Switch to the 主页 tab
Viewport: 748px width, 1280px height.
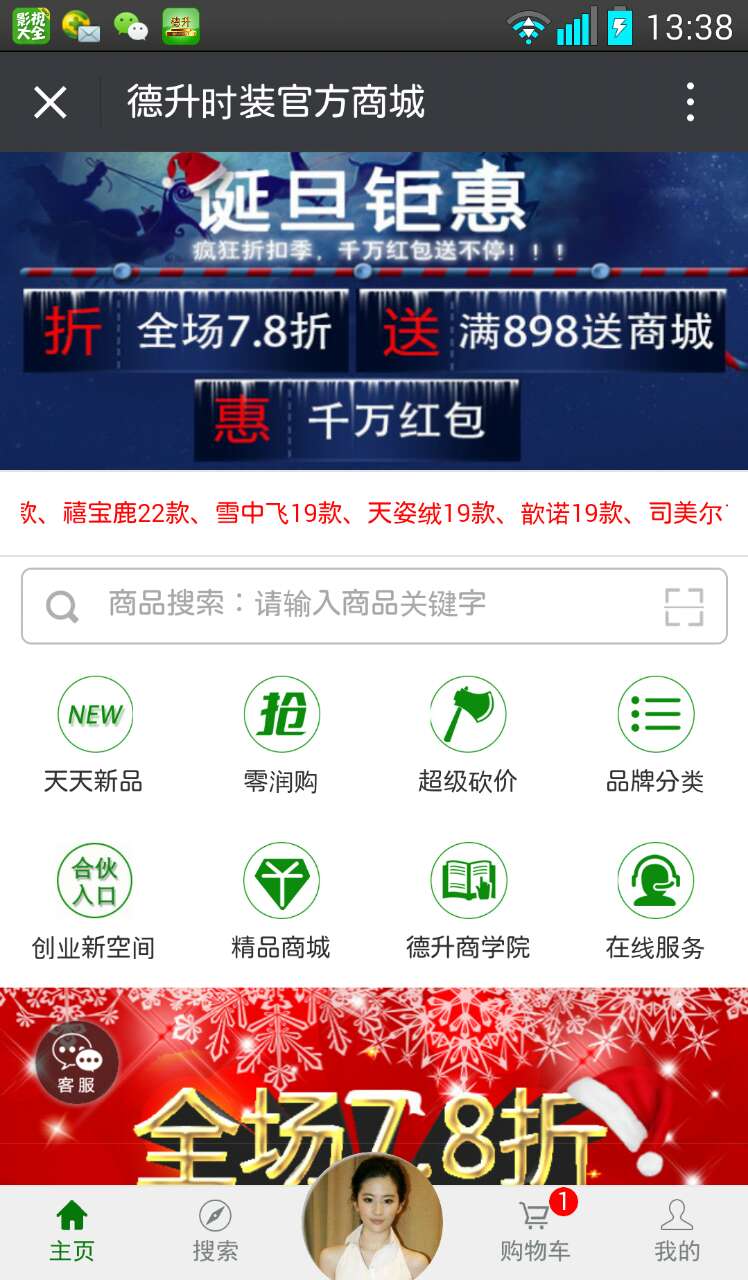[x=72, y=1232]
